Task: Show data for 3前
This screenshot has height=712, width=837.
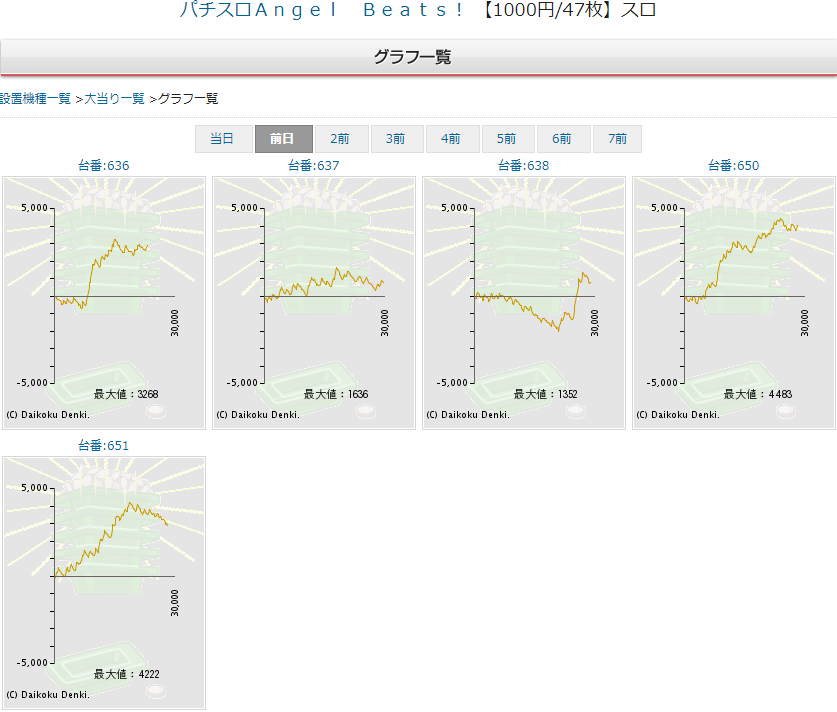Action: click(396, 139)
